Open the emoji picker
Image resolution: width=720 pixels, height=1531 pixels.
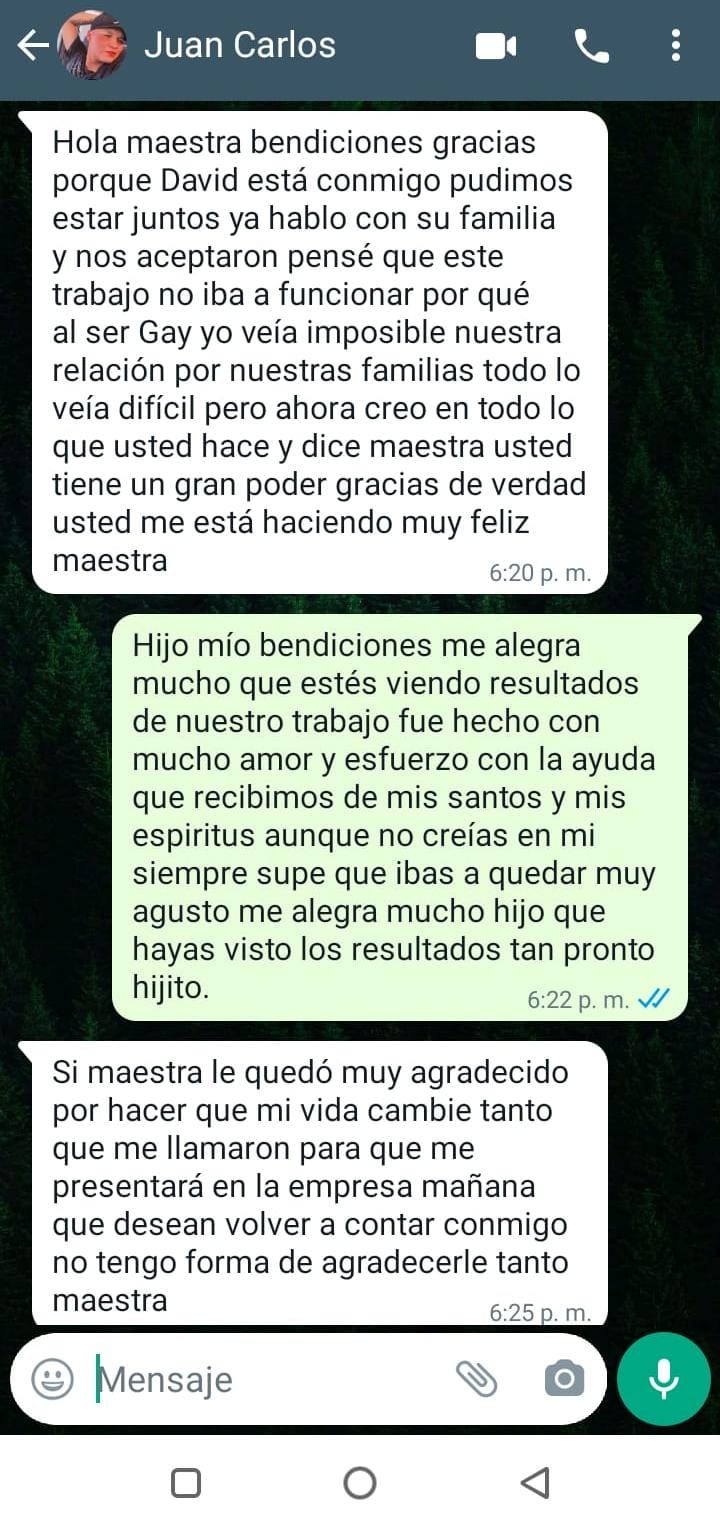pyautogui.click(x=50, y=1379)
